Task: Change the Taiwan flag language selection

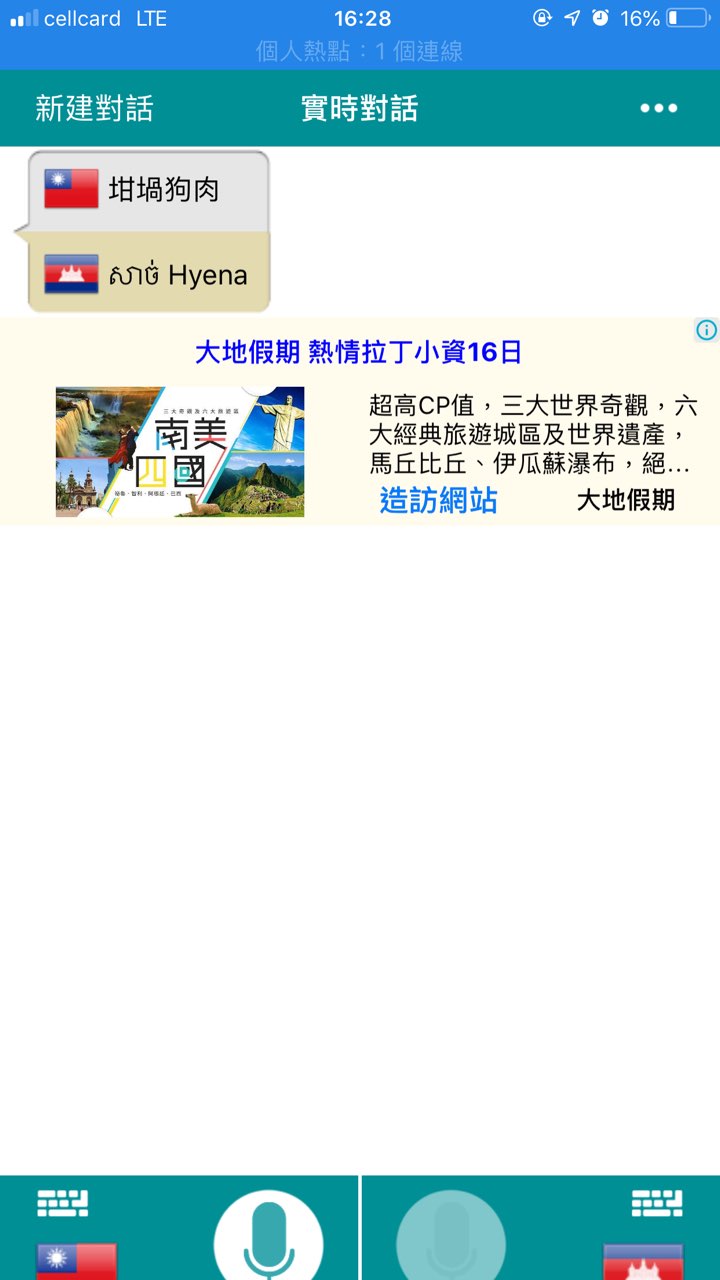Action: coord(76,1260)
